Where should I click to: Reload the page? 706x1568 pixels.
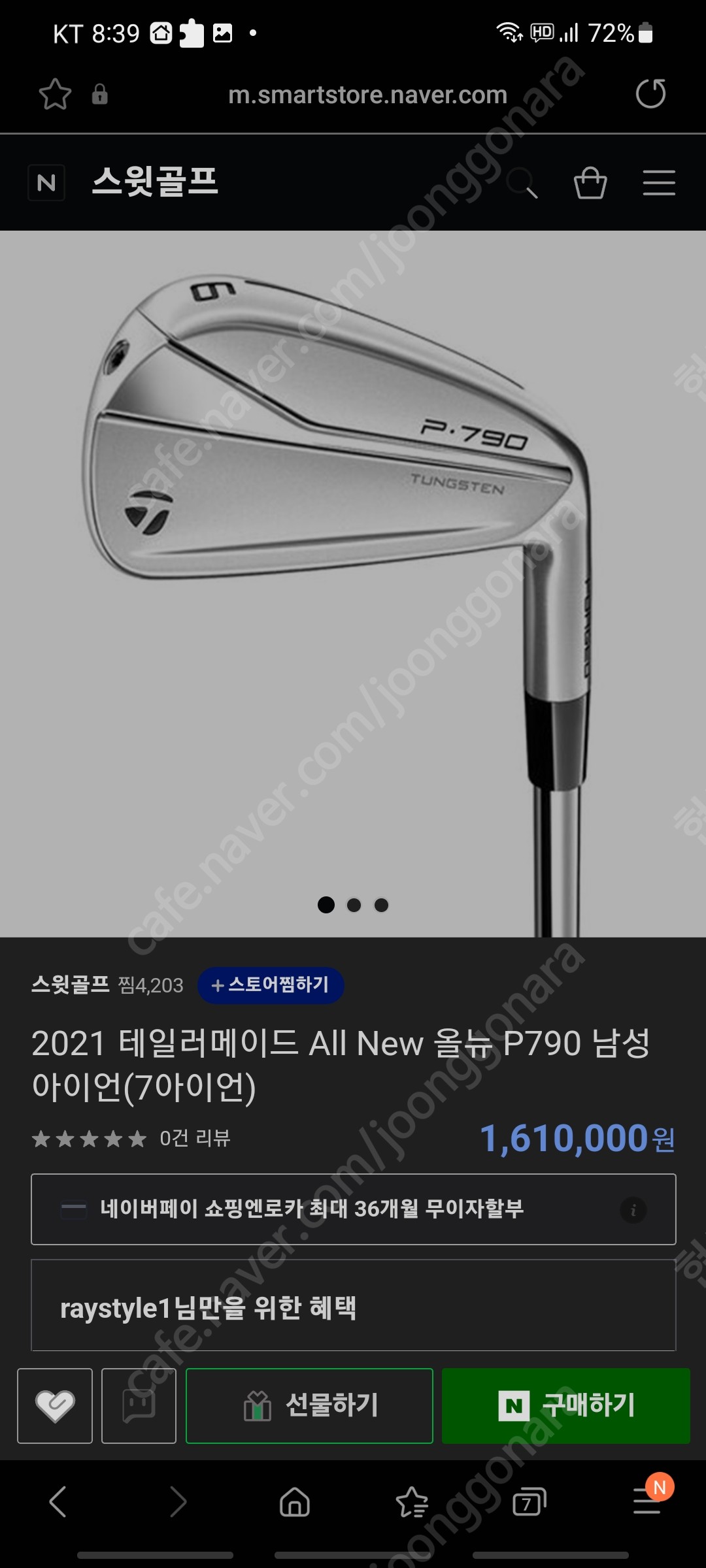coord(650,93)
